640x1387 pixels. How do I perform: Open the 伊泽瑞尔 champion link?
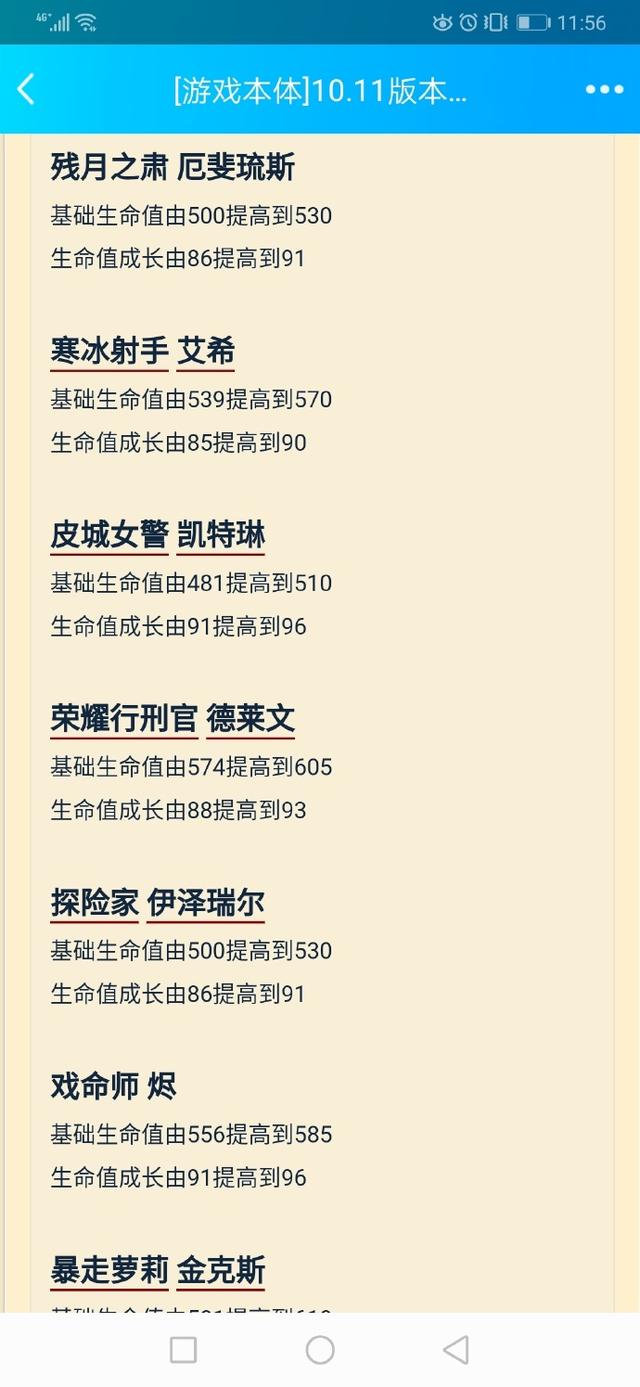(x=206, y=903)
